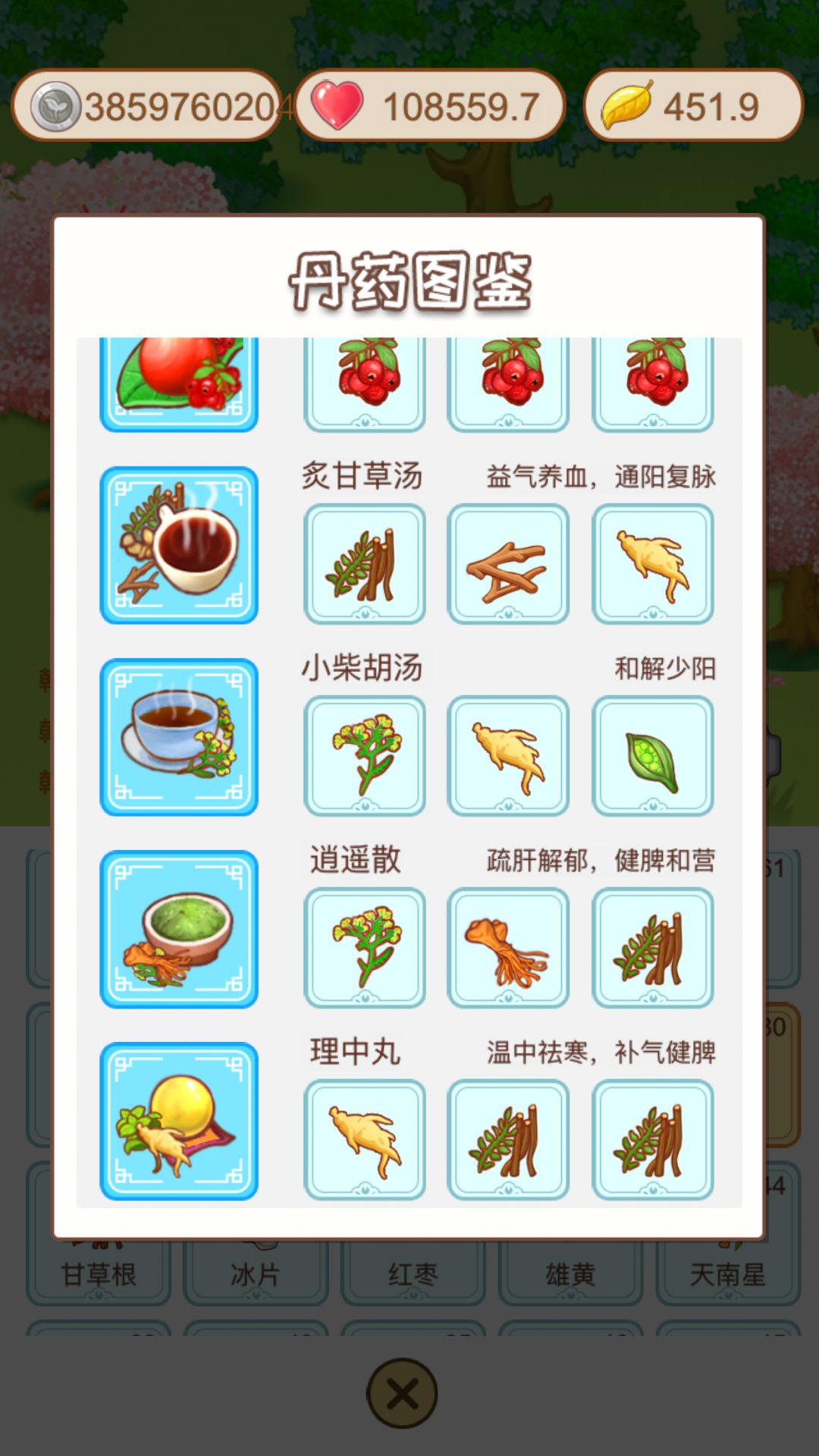Tap the first ingredient of 理中丸

(x=364, y=1139)
